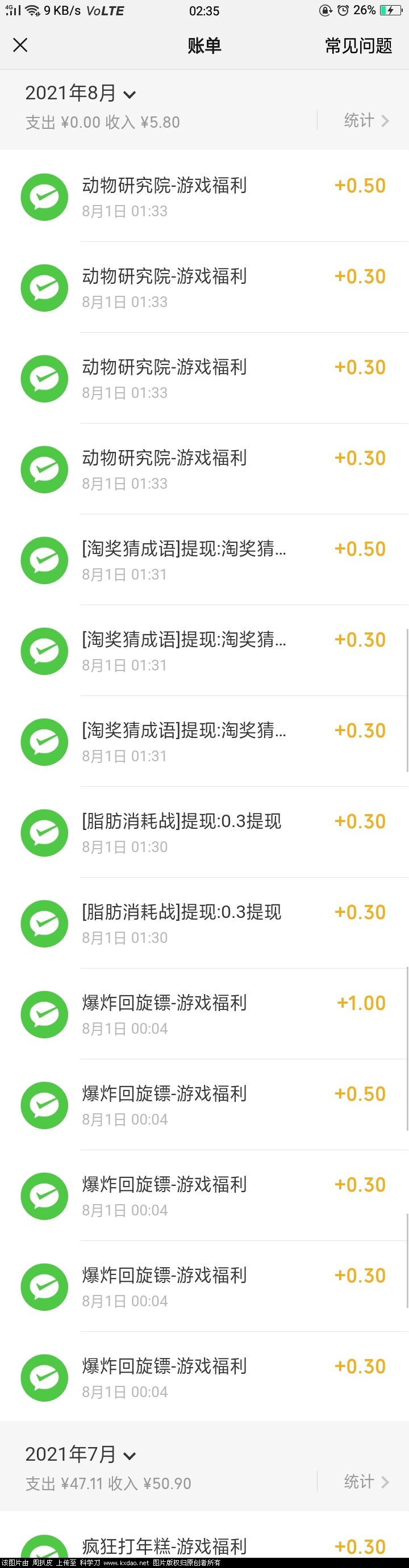Close the 账单 bill page
This screenshot has width=409, height=1568.
click(20, 45)
